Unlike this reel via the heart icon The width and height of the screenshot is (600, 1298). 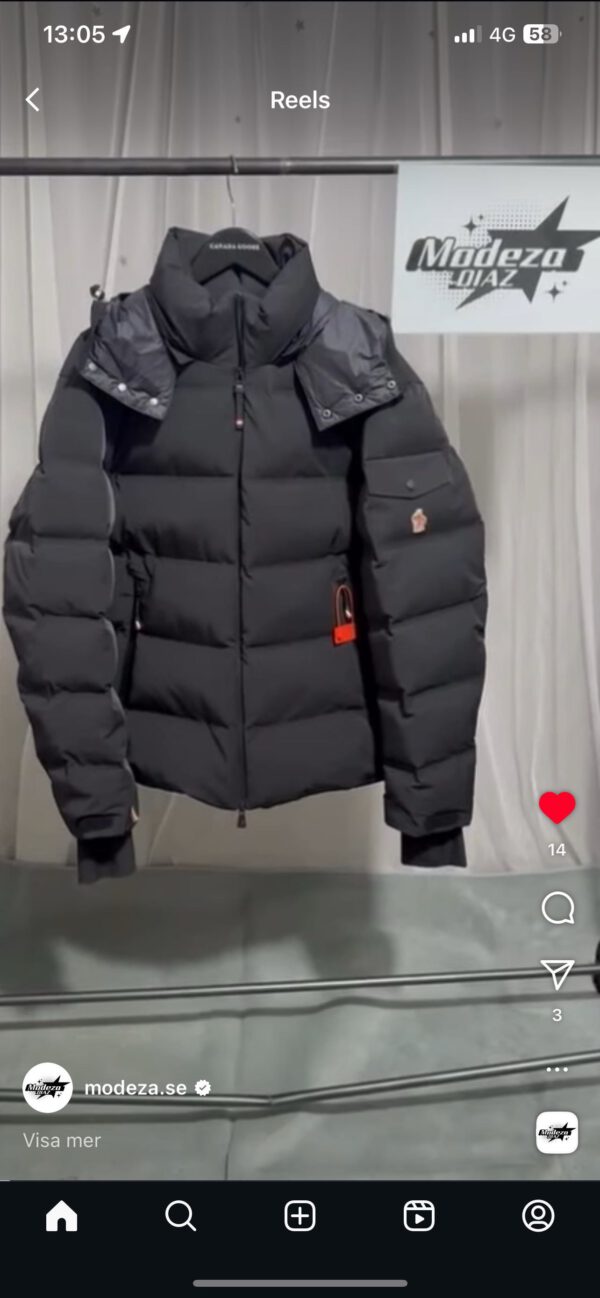(557, 808)
